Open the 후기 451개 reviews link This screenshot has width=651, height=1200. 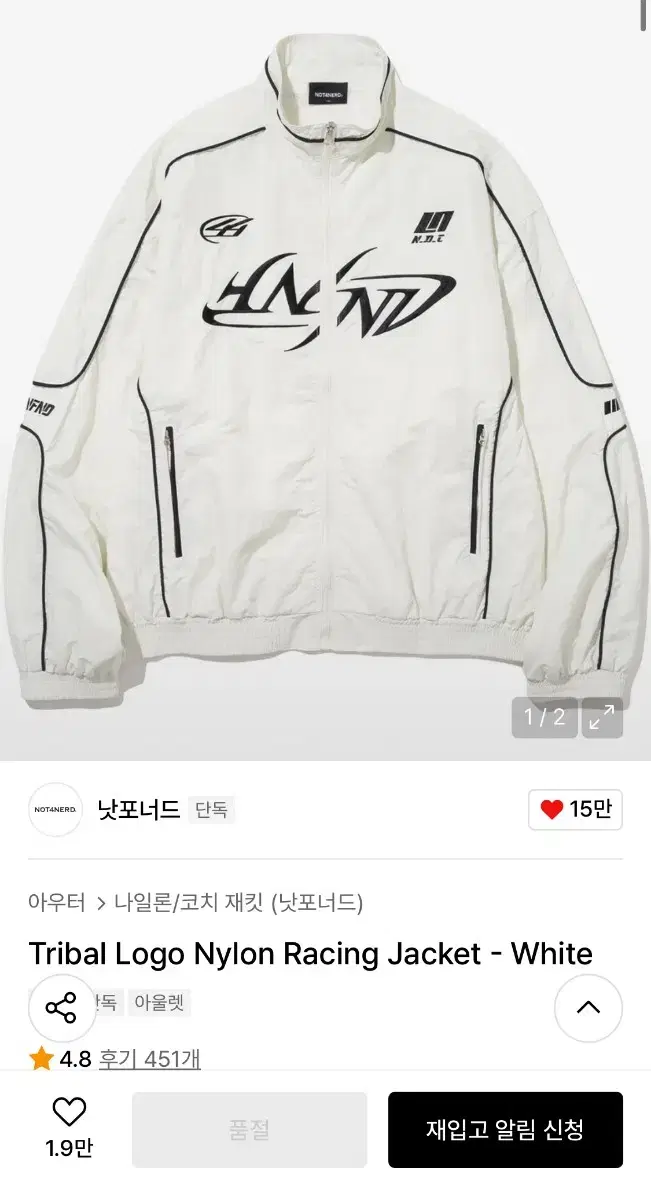point(150,1059)
